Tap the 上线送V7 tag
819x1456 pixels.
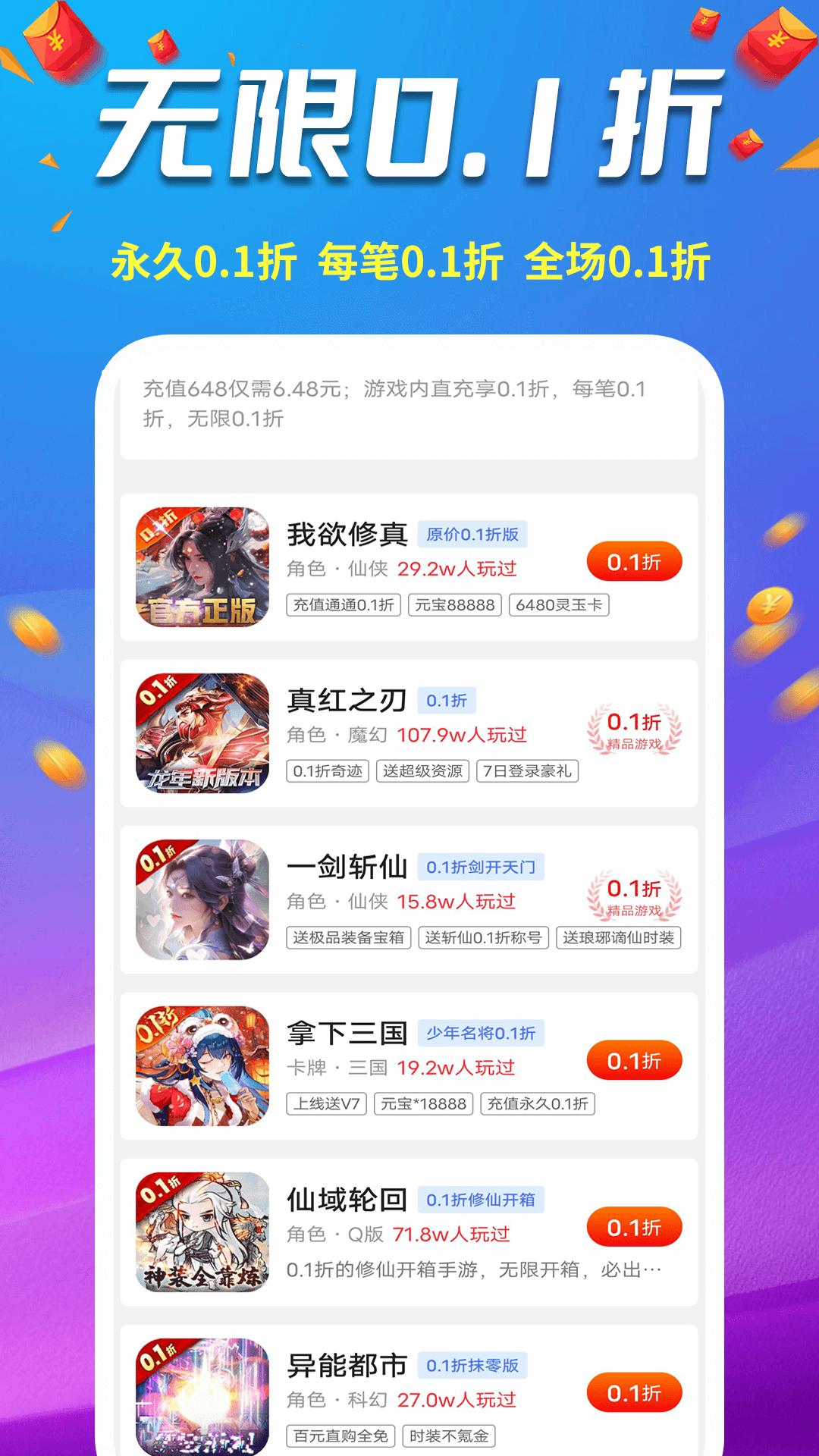325,1103
